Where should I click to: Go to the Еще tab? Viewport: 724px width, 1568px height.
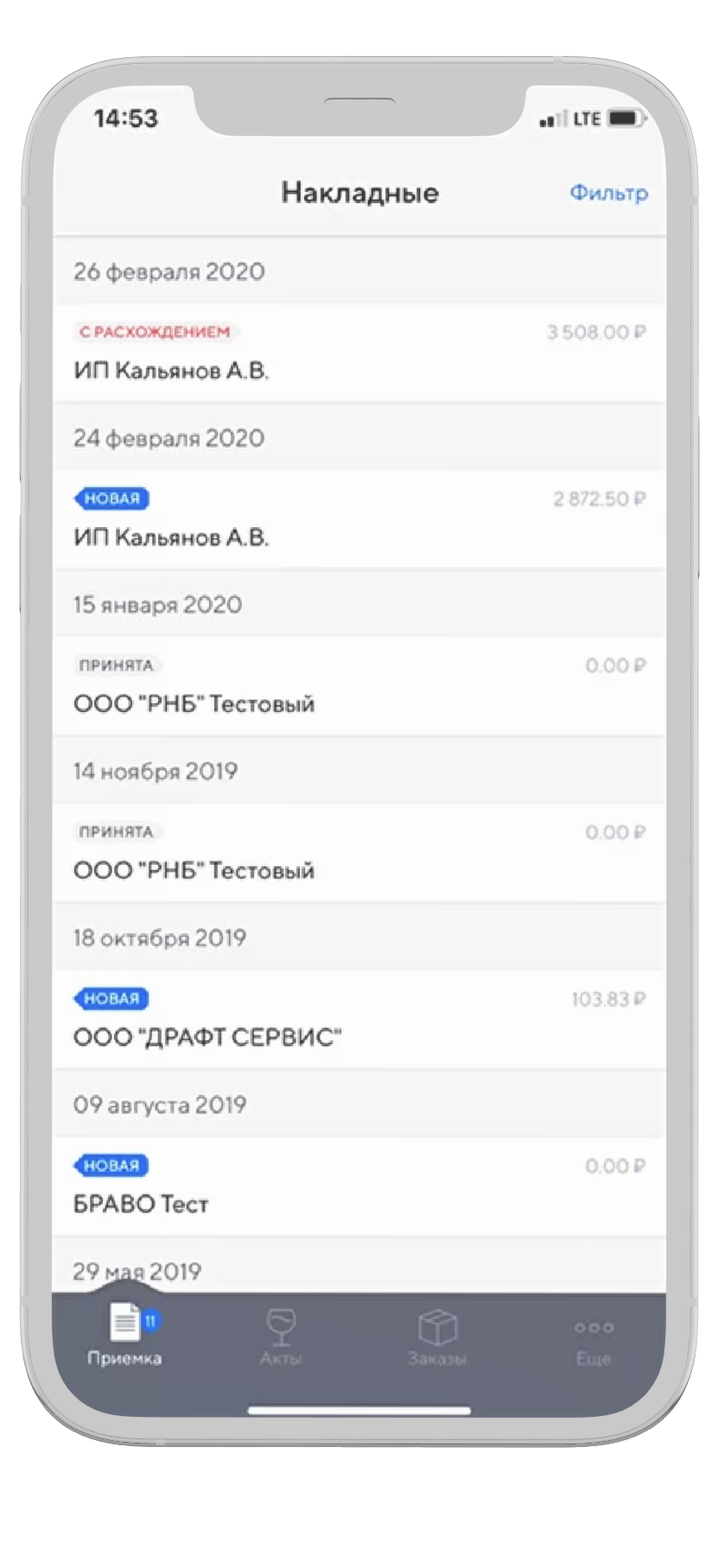594,1337
